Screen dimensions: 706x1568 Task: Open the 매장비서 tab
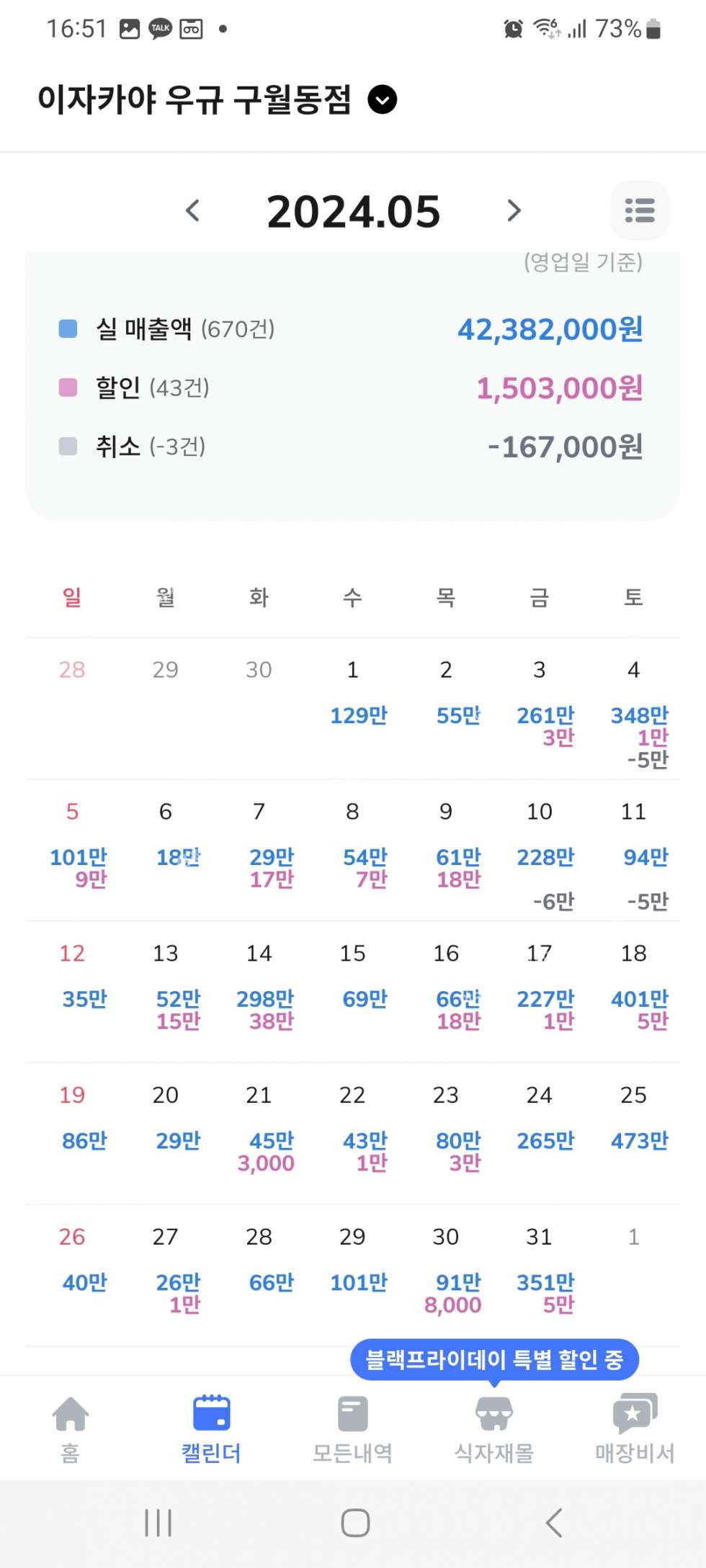634,1430
